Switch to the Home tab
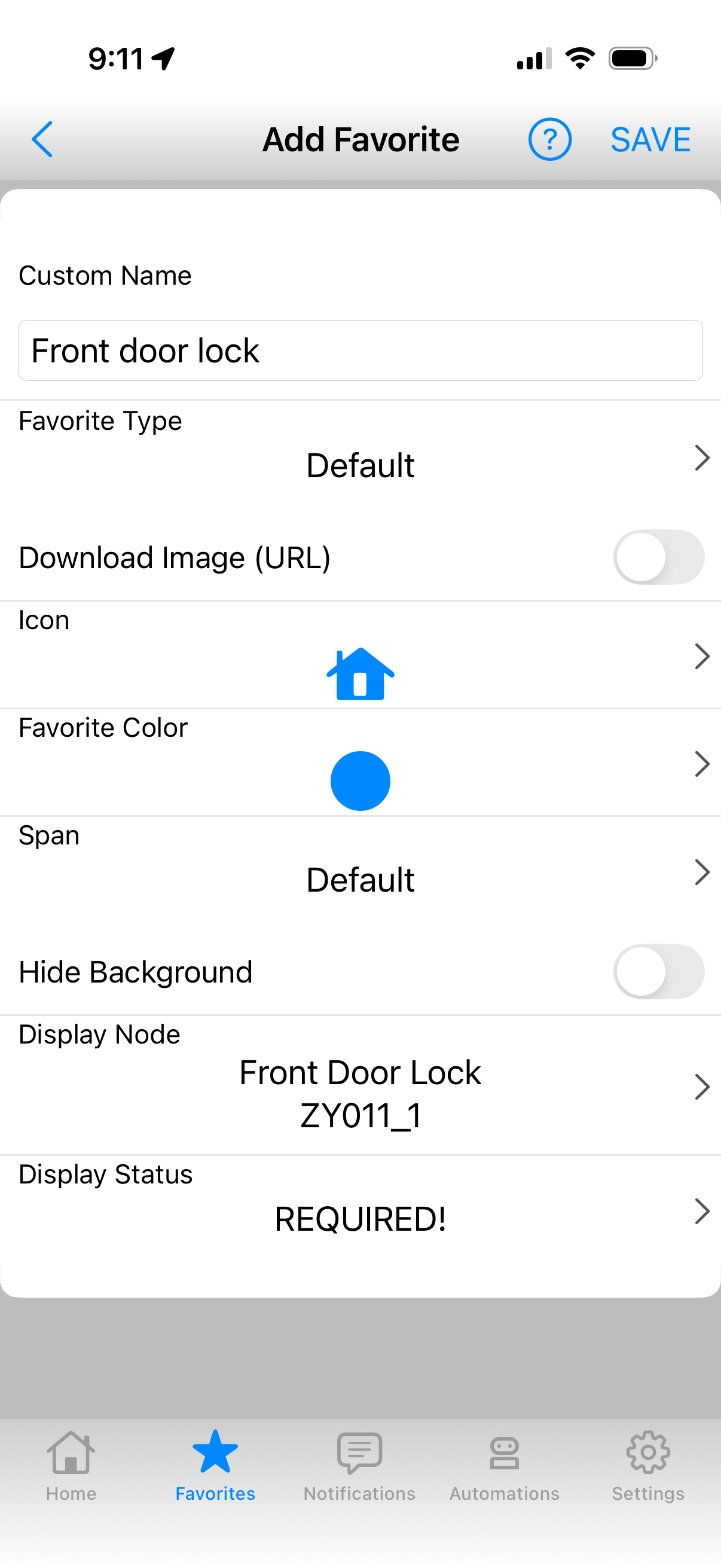 pyautogui.click(x=71, y=1466)
